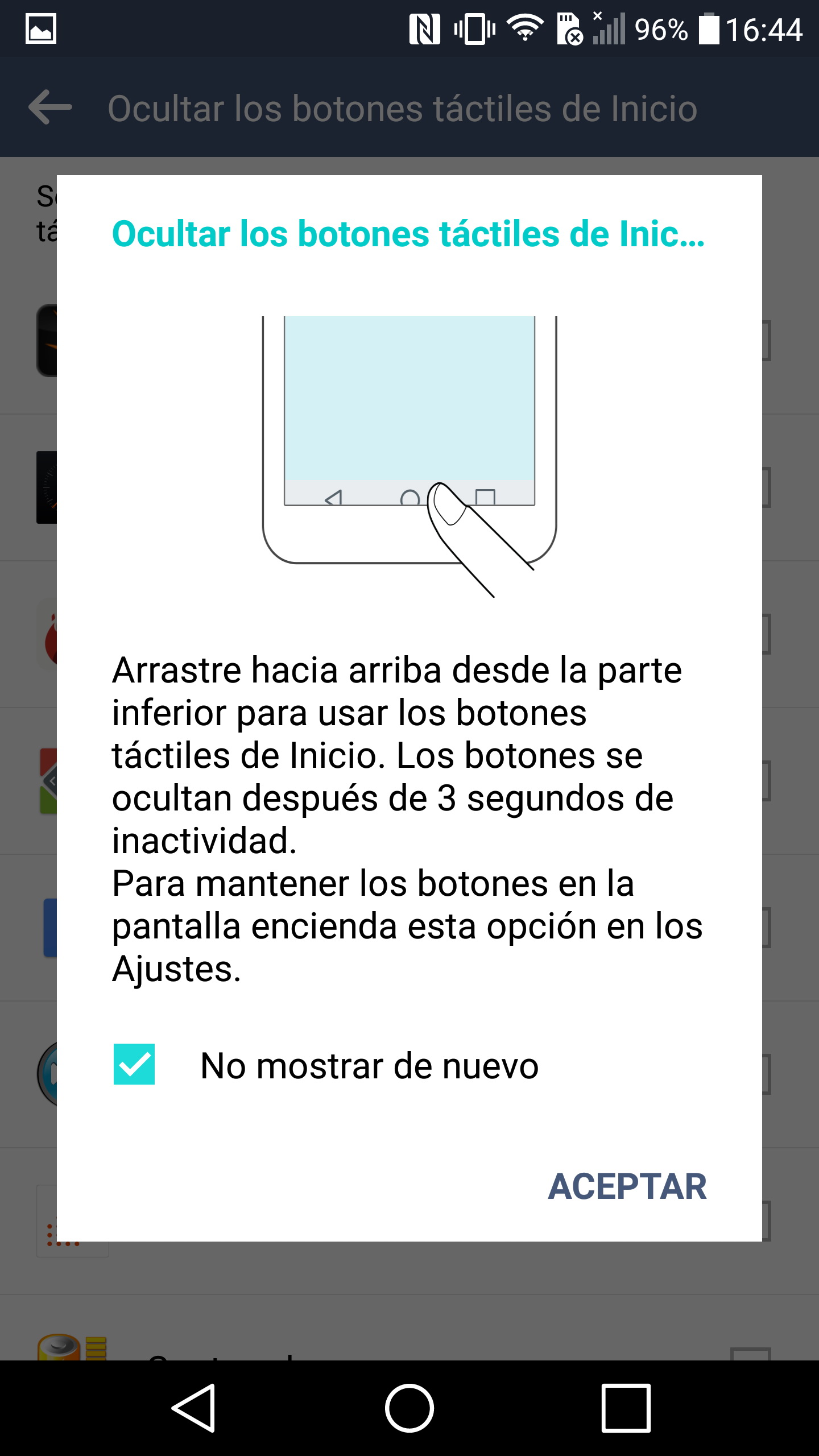Tap ACEPTAR to confirm the dialog
The width and height of the screenshot is (819, 1456).
pos(627,1187)
